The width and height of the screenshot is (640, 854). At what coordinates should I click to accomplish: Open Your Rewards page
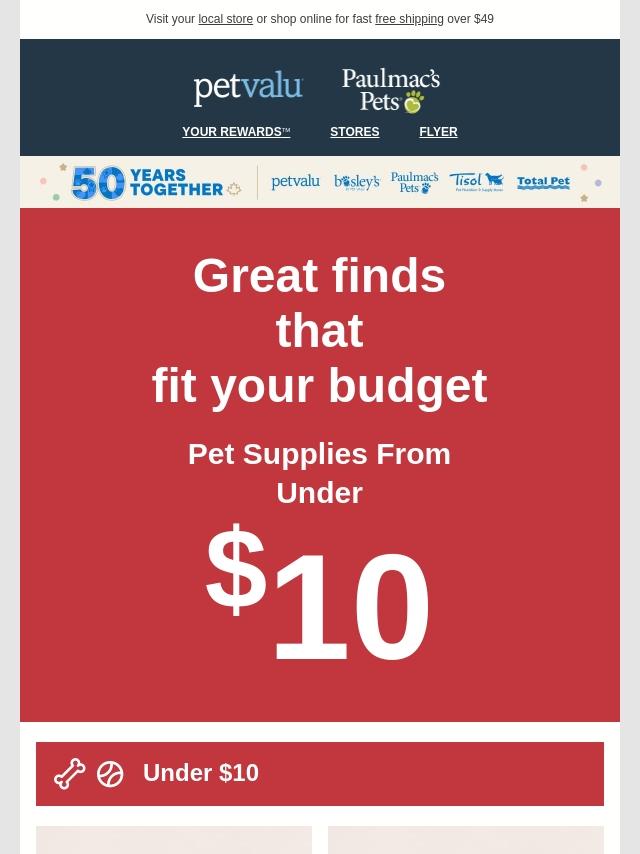click(236, 132)
